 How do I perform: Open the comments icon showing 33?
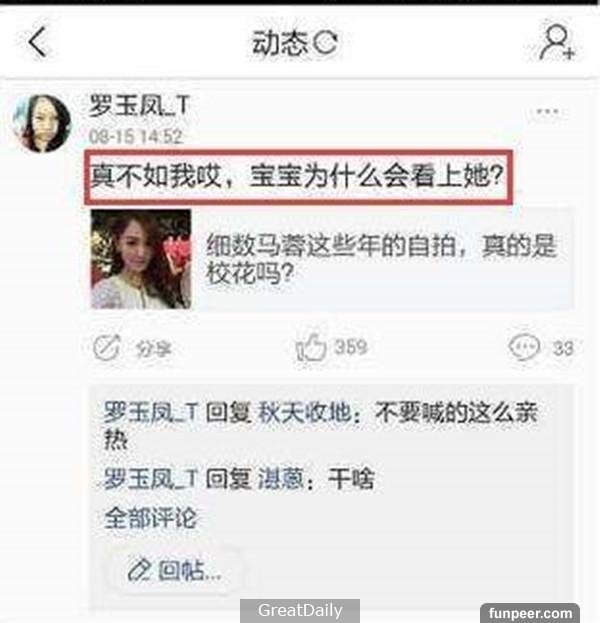point(526,347)
